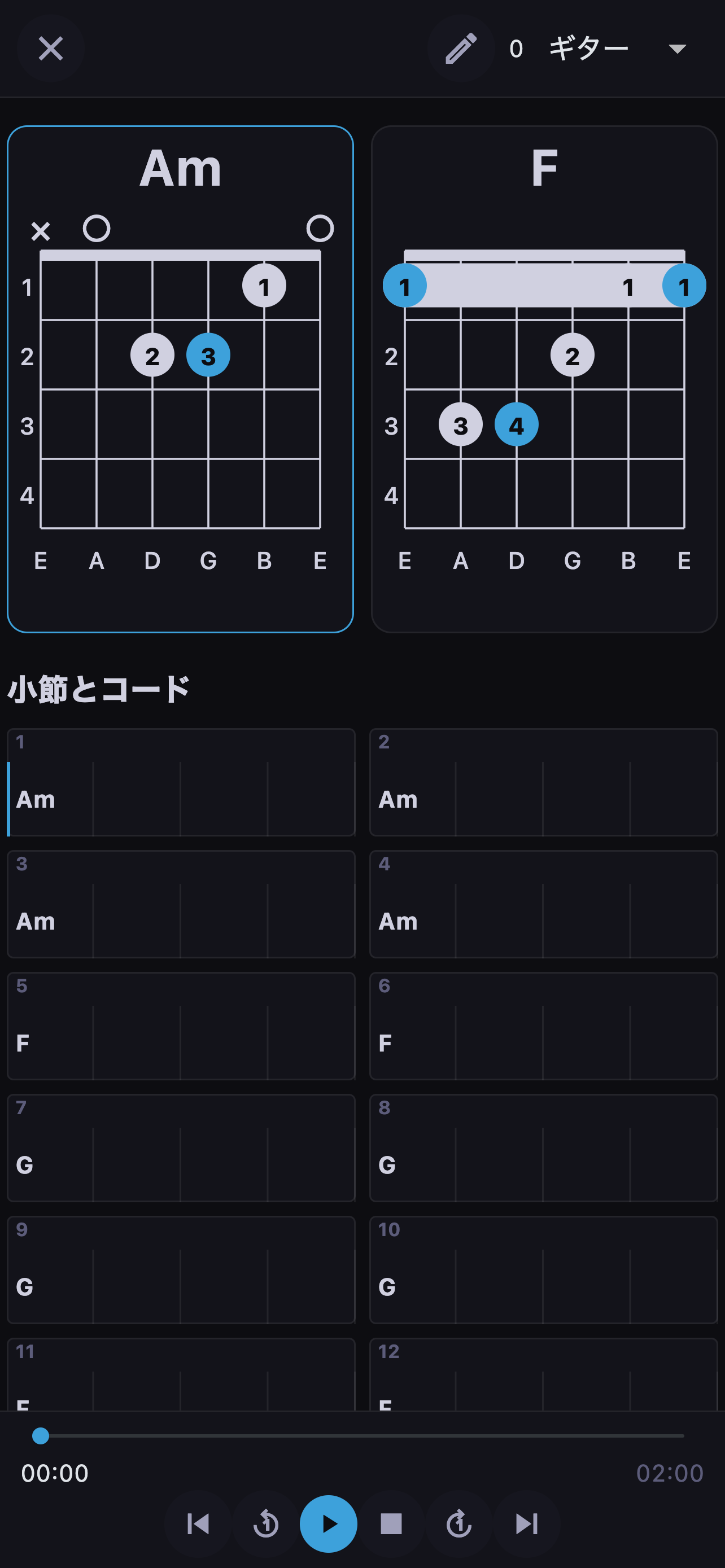Select the Am chord diagram card
725x1568 pixels.
tap(180, 379)
